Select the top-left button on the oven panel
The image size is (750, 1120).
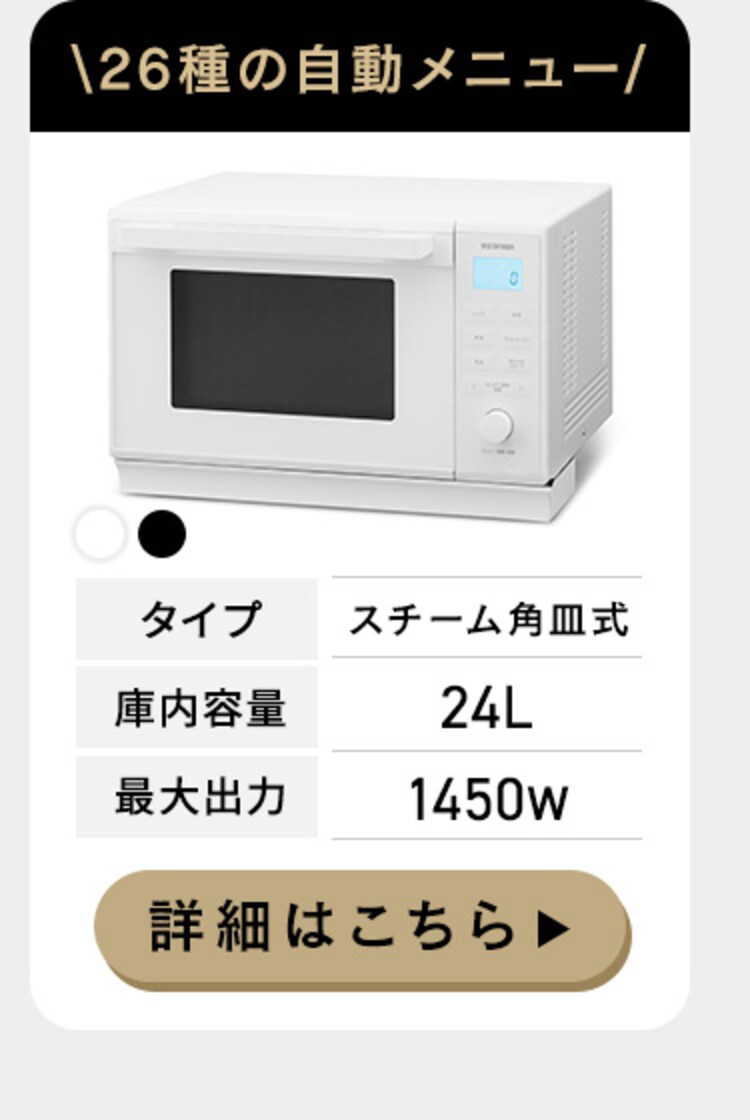[478, 313]
